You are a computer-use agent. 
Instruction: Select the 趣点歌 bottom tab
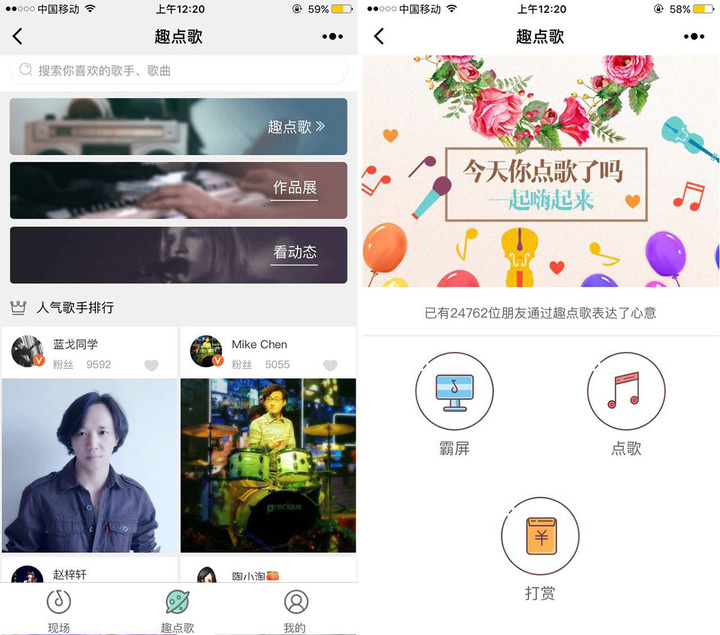(x=178, y=611)
